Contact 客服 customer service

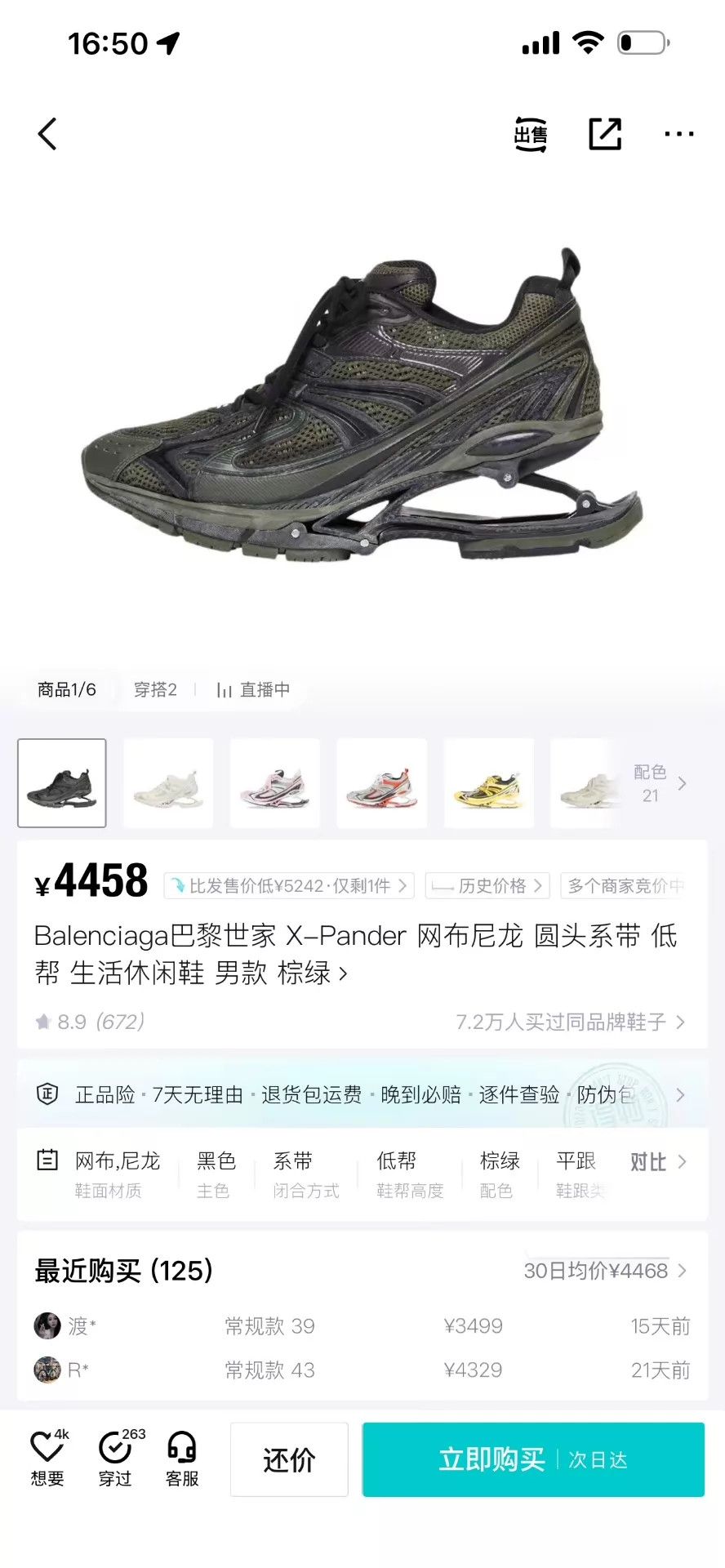tap(182, 1459)
